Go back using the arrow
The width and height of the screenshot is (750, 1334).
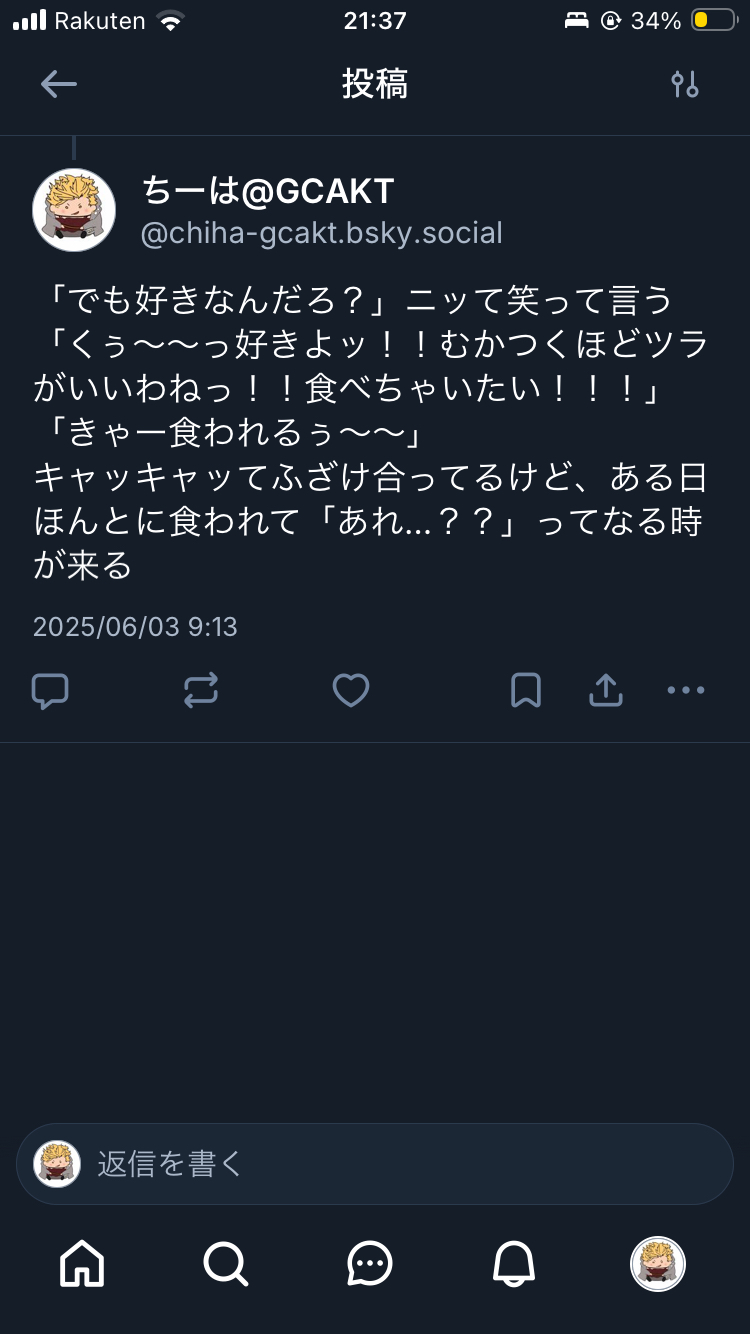pyautogui.click(x=59, y=85)
